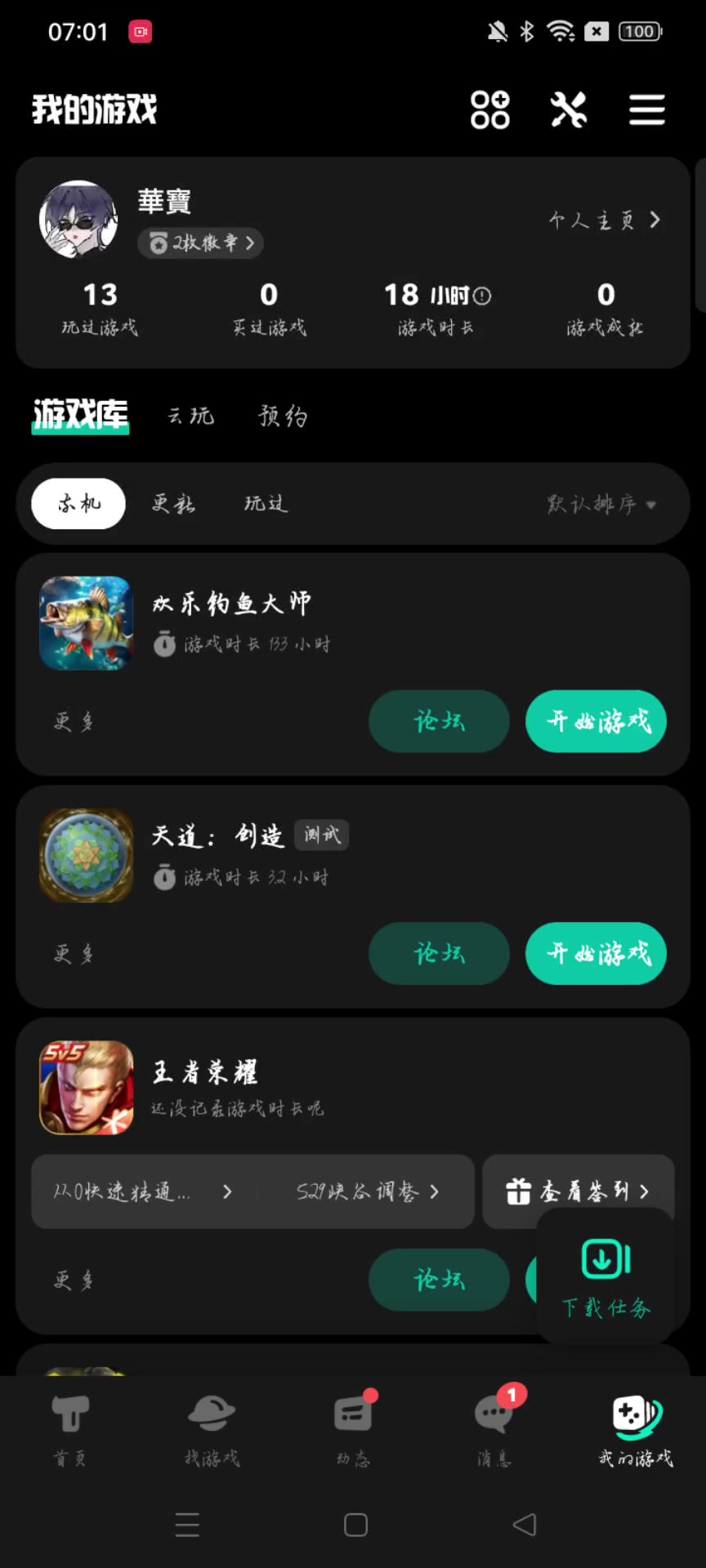Viewport: 706px width, 1568px height.
Task: Tap 查看签到 for 王者荣耀
Action: click(578, 1192)
